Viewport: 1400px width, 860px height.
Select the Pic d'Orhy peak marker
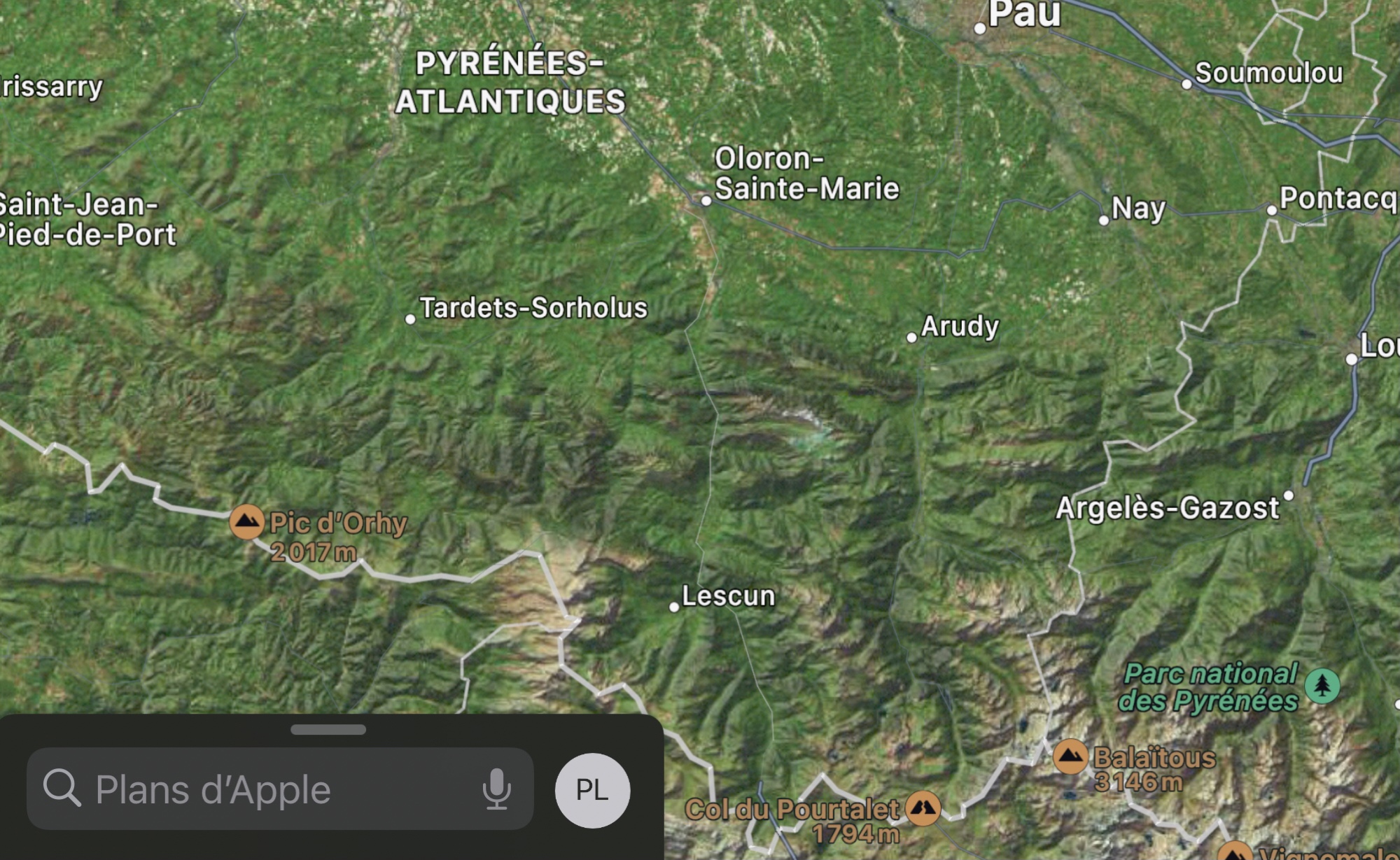[x=246, y=522]
